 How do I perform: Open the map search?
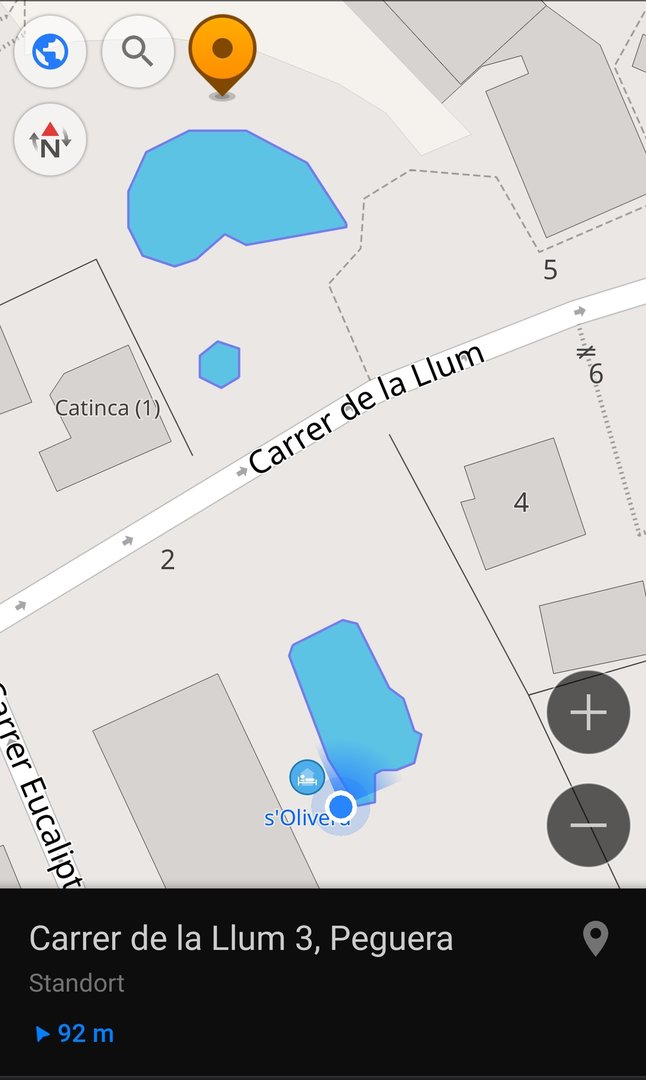click(138, 51)
